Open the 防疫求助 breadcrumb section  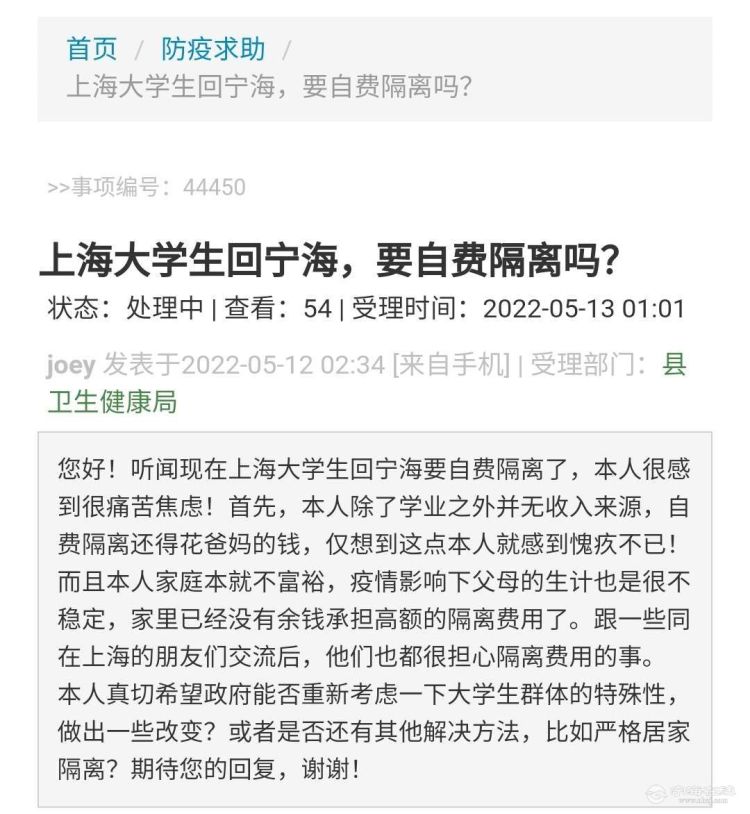point(213,48)
